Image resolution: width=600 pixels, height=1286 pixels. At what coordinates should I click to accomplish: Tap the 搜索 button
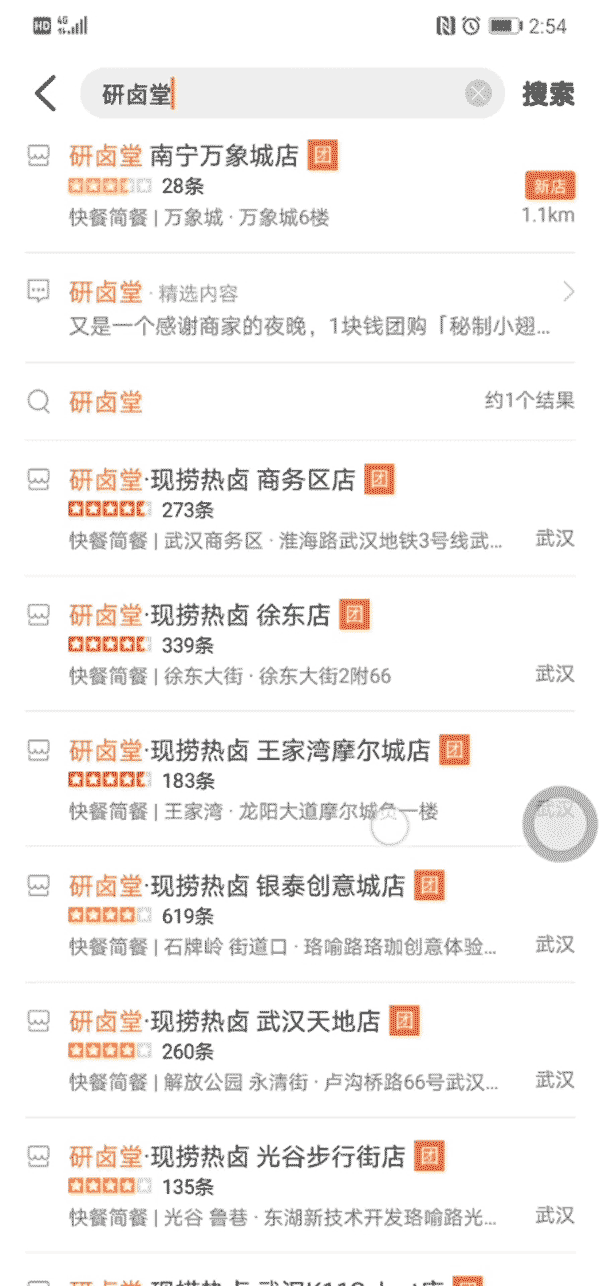click(548, 94)
